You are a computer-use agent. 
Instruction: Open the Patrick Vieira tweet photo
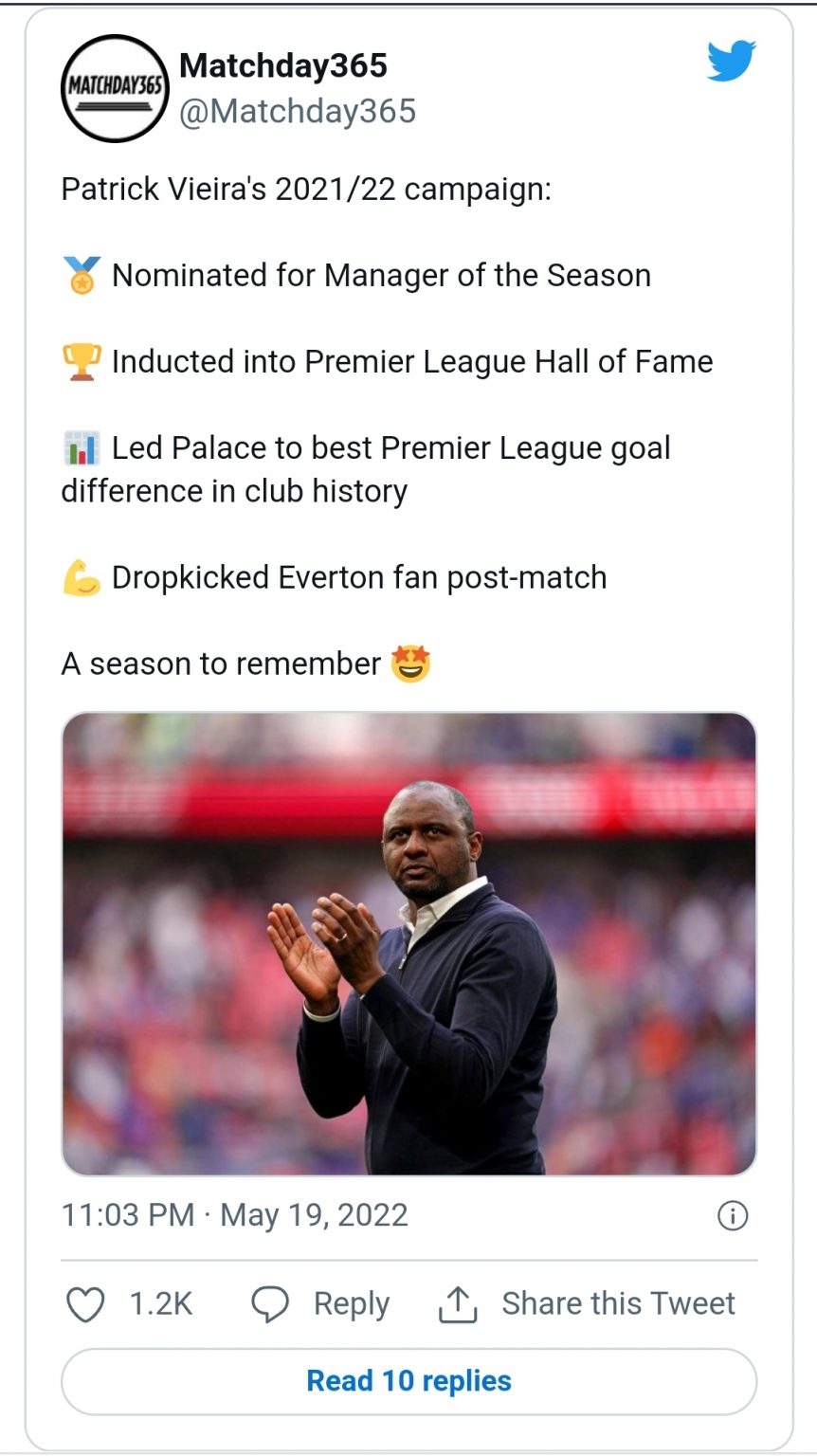[x=408, y=943]
